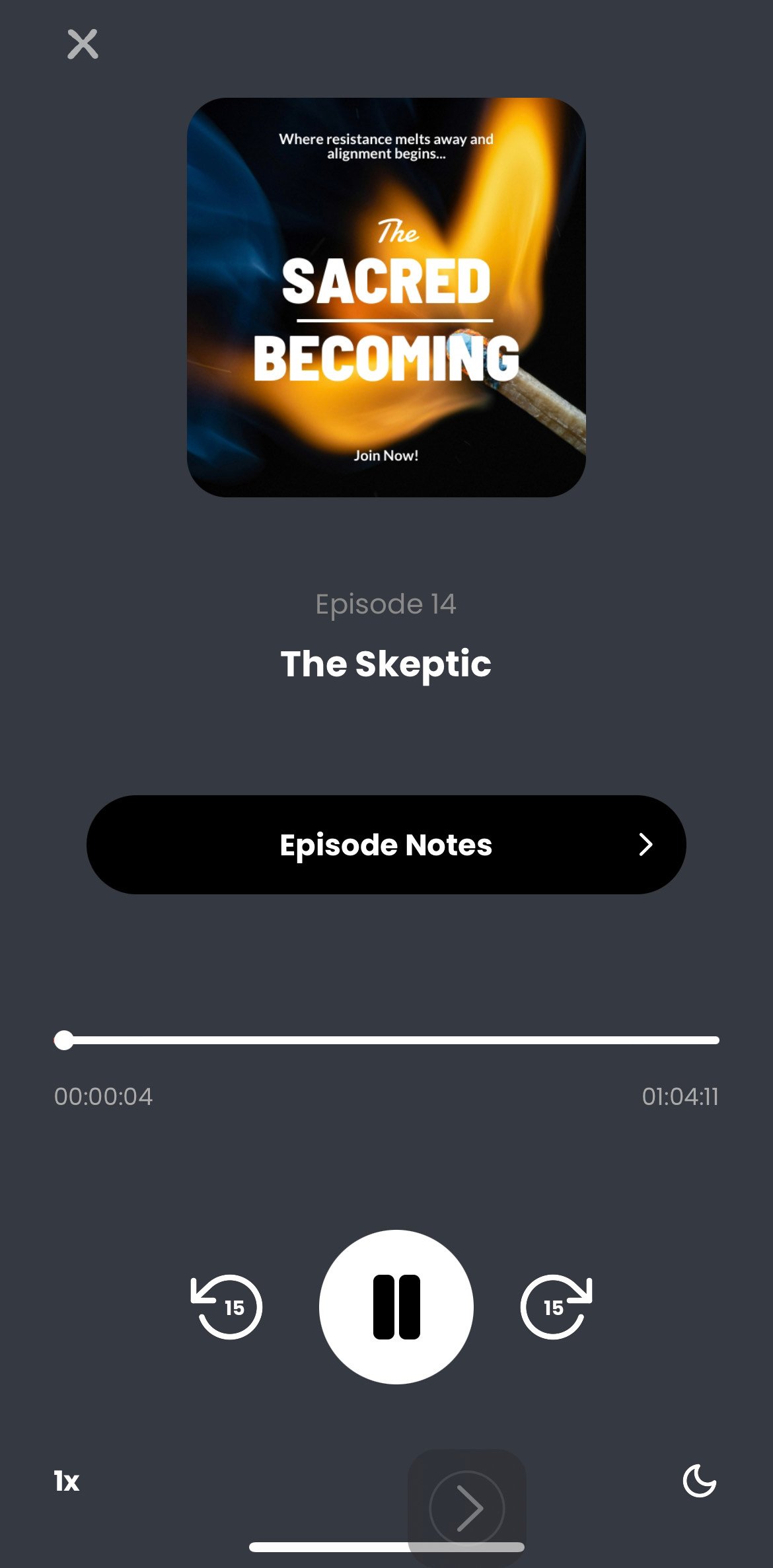773x1568 pixels.
Task: Change the 1x playback speed
Action: (67, 1481)
